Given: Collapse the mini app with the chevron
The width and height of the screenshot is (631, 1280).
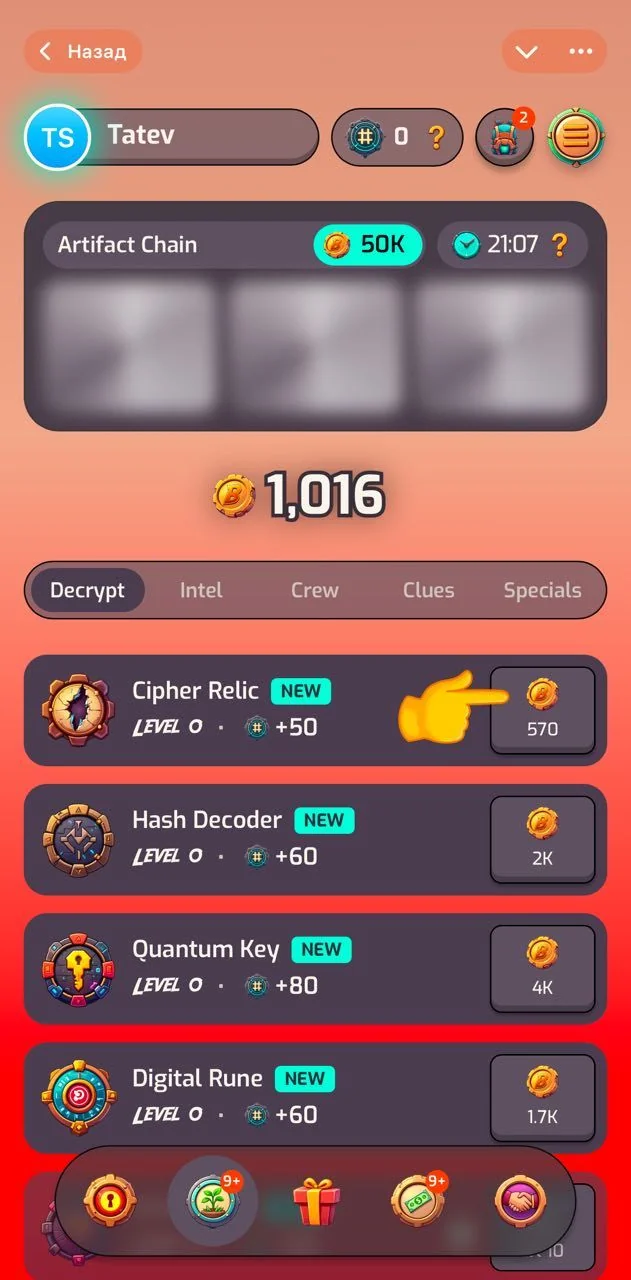Looking at the screenshot, I should click(527, 51).
